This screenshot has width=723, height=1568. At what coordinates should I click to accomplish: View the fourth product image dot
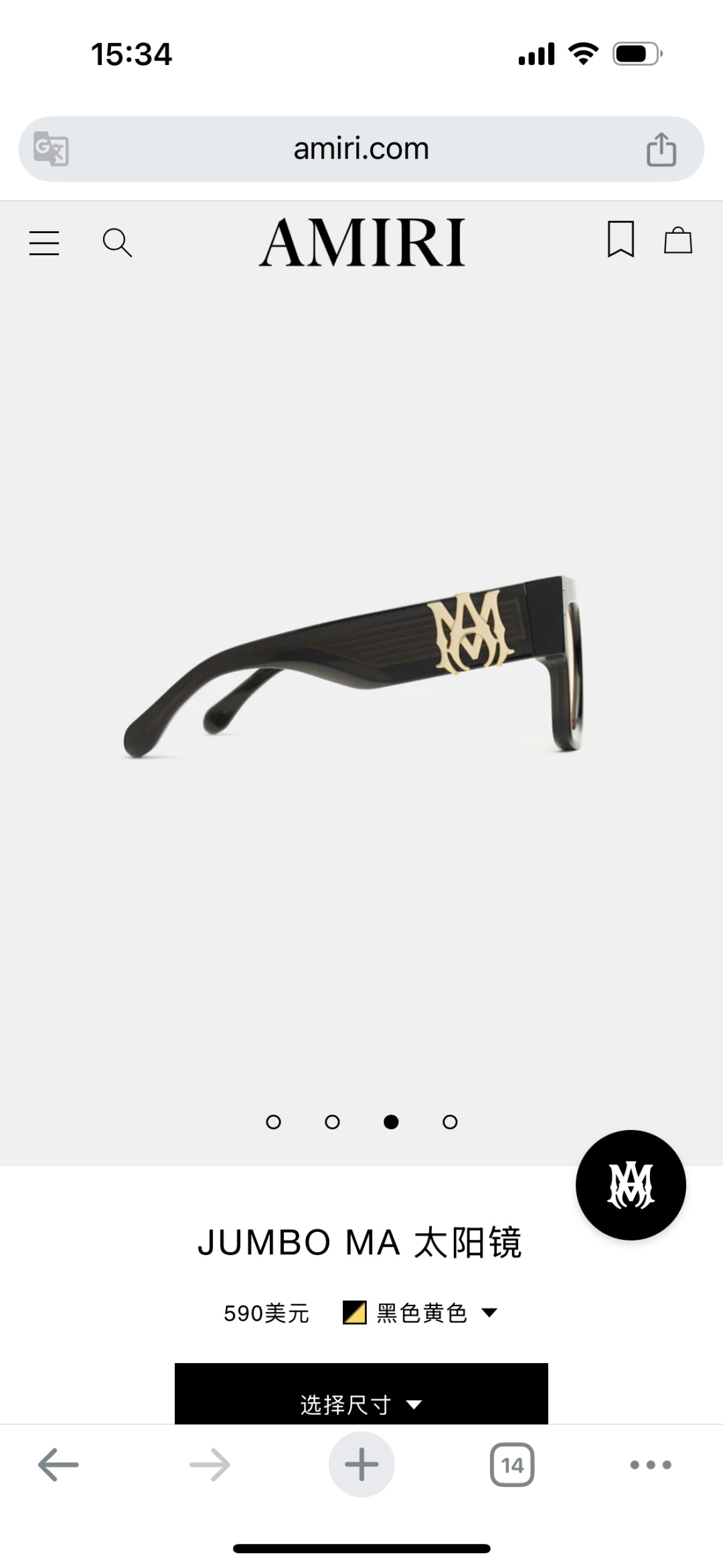(x=450, y=1122)
